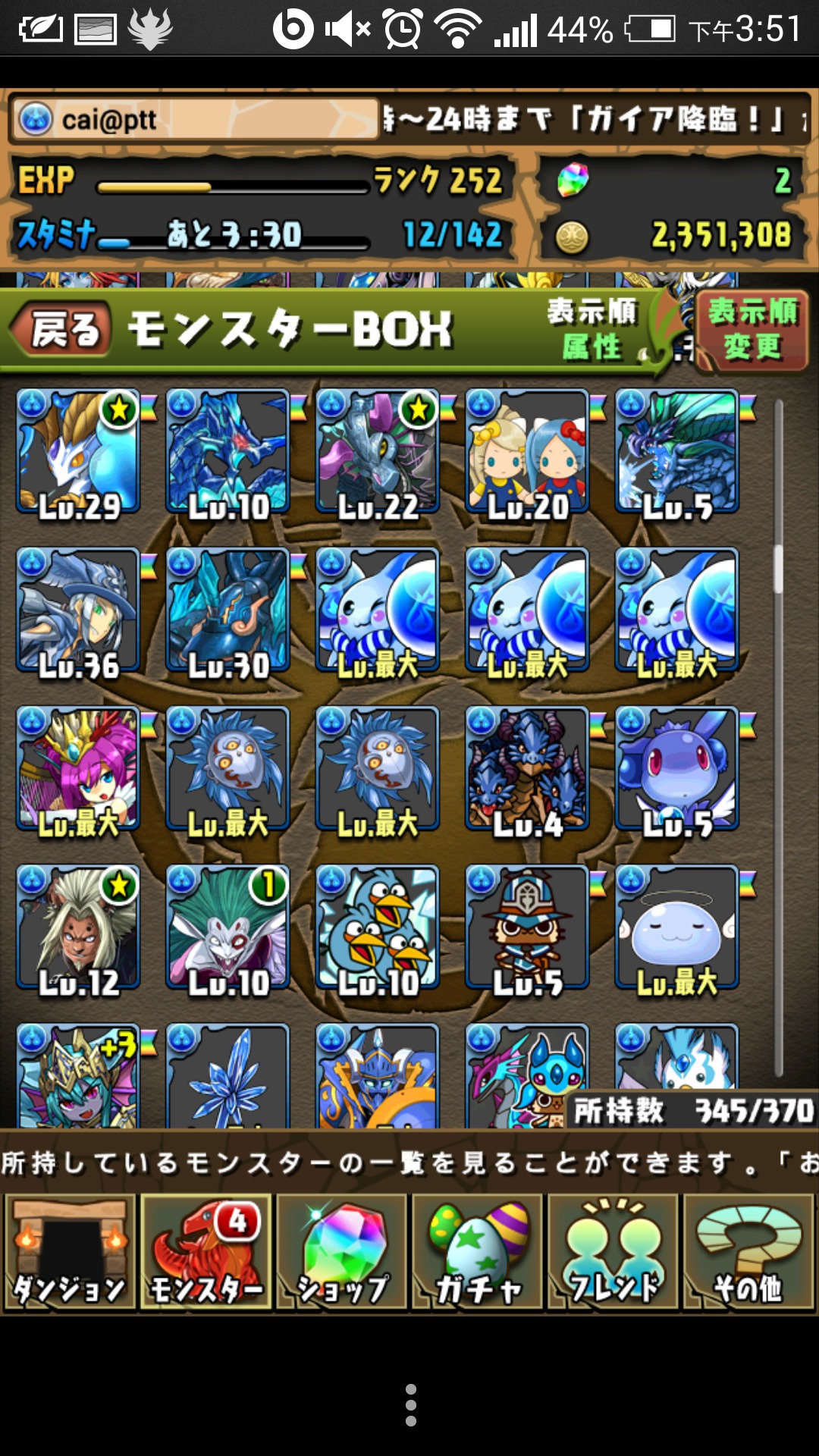
Task: Open the その他 tab
Action: pyautogui.click(x=748, y=1251)
